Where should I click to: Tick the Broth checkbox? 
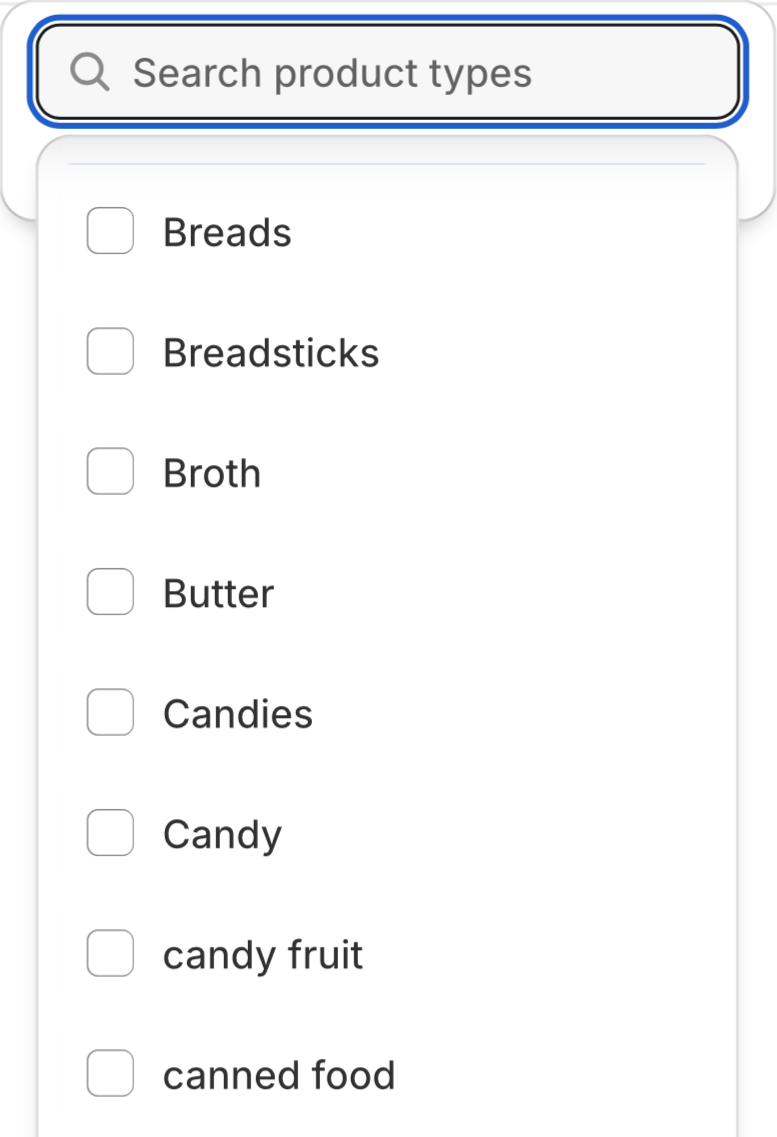110,472
